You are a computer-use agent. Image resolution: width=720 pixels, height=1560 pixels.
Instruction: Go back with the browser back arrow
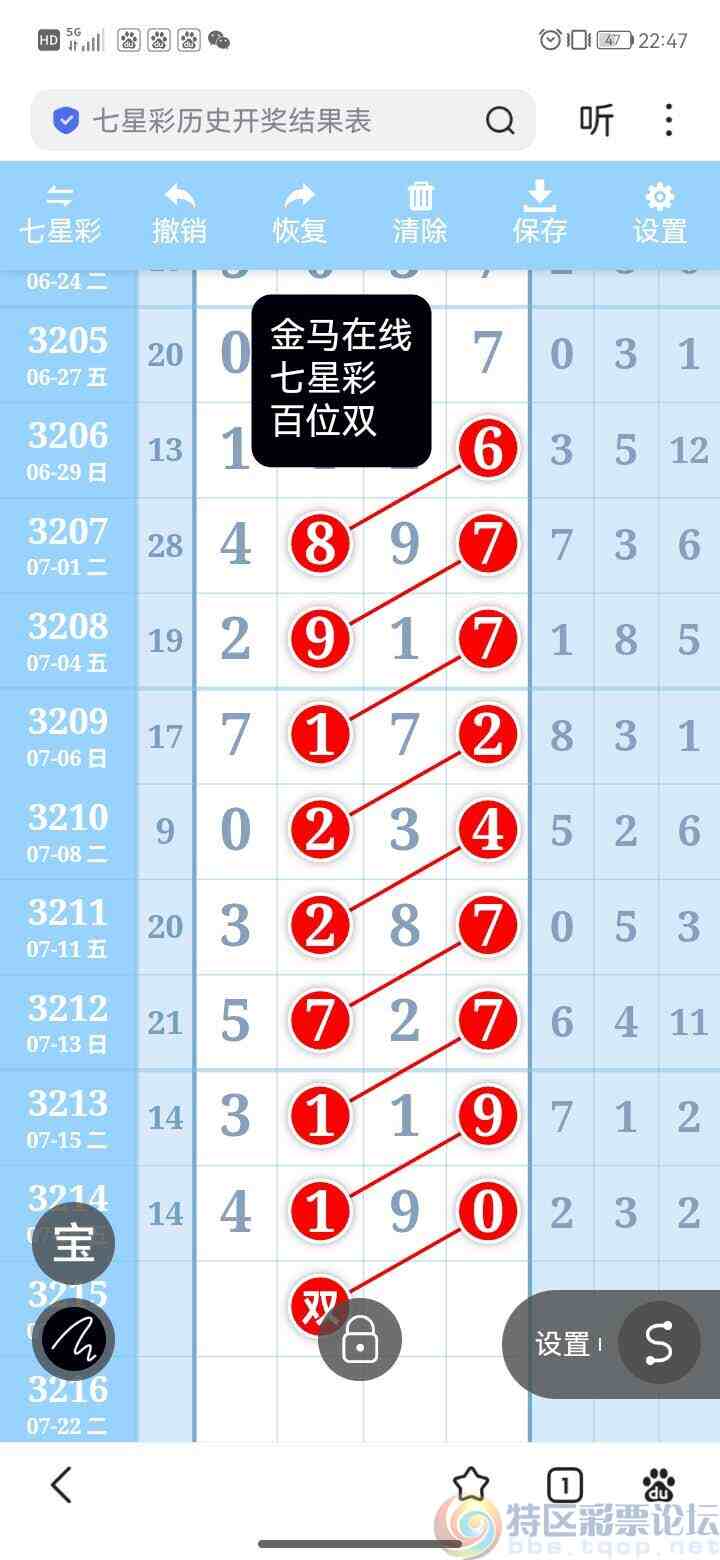(62, 1485)
